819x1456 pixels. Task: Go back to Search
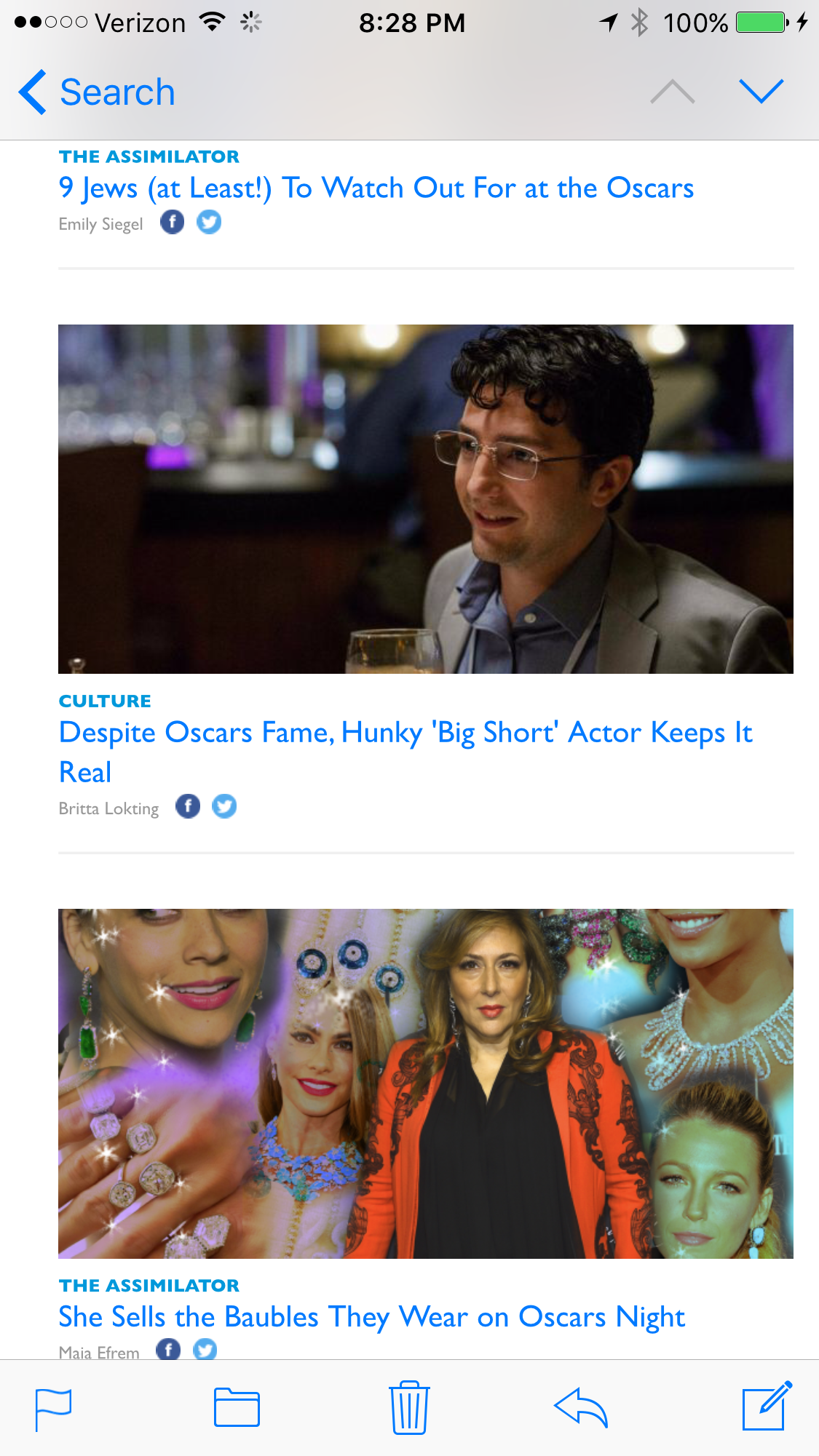(97, 92)
